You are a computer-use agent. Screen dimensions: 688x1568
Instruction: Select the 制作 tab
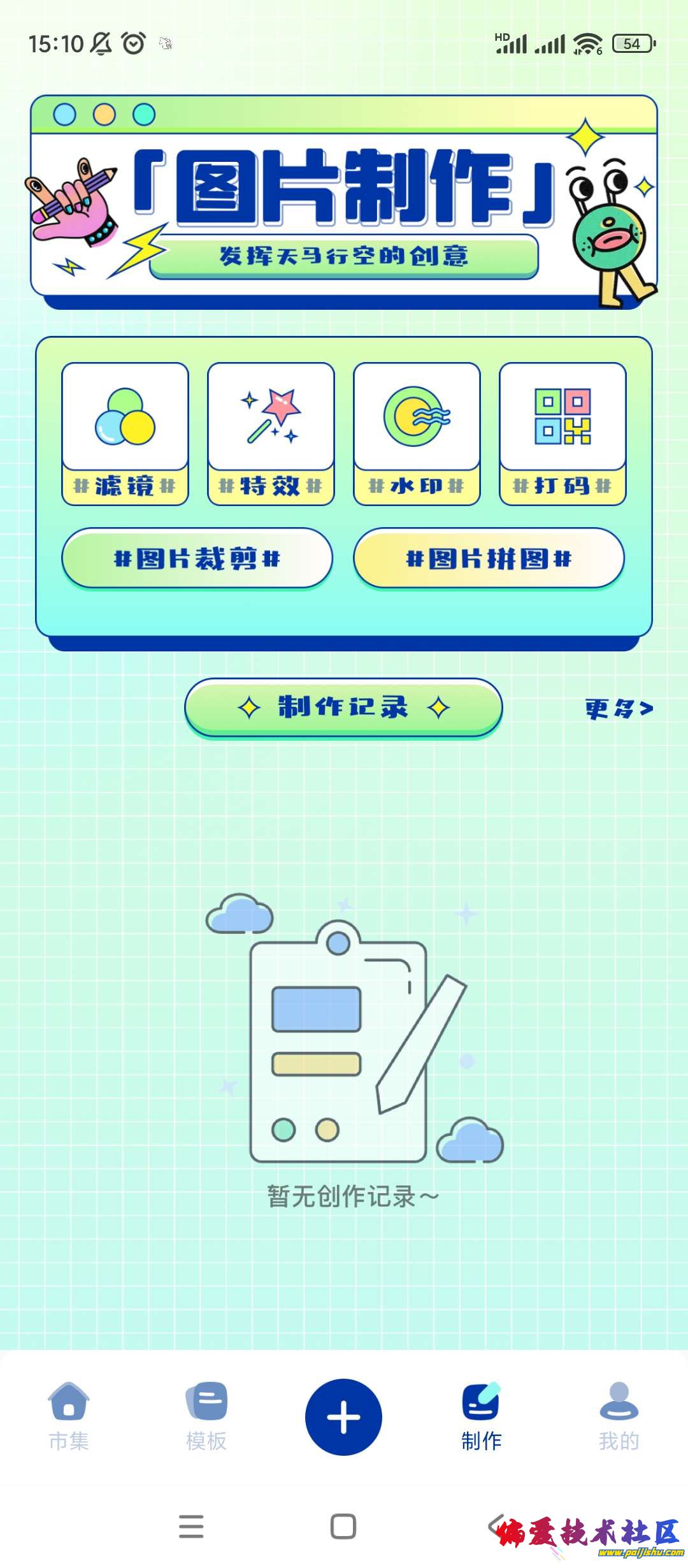click(481, 1416)
